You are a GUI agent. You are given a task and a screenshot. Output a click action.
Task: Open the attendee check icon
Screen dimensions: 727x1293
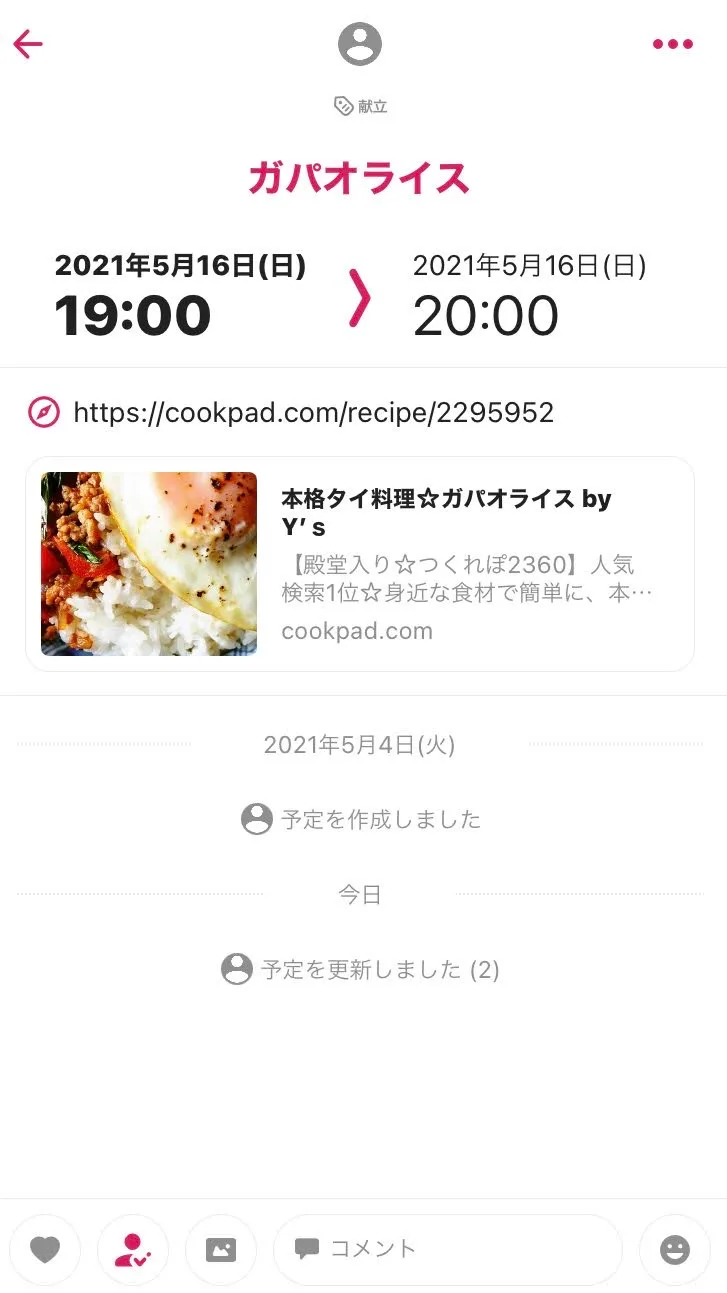click(x=133, y=1249)
